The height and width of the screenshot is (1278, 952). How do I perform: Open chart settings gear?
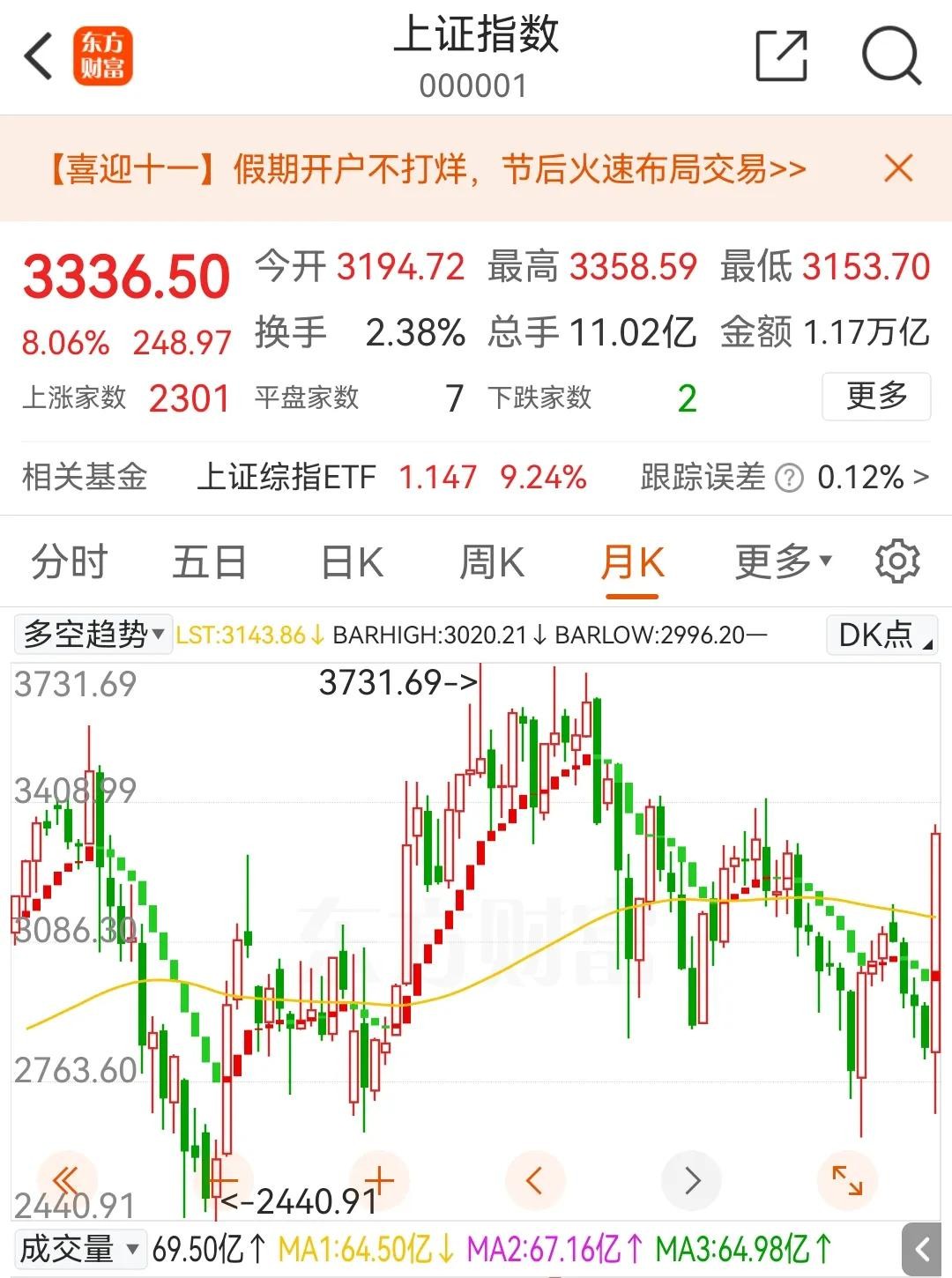click(897, 561)
